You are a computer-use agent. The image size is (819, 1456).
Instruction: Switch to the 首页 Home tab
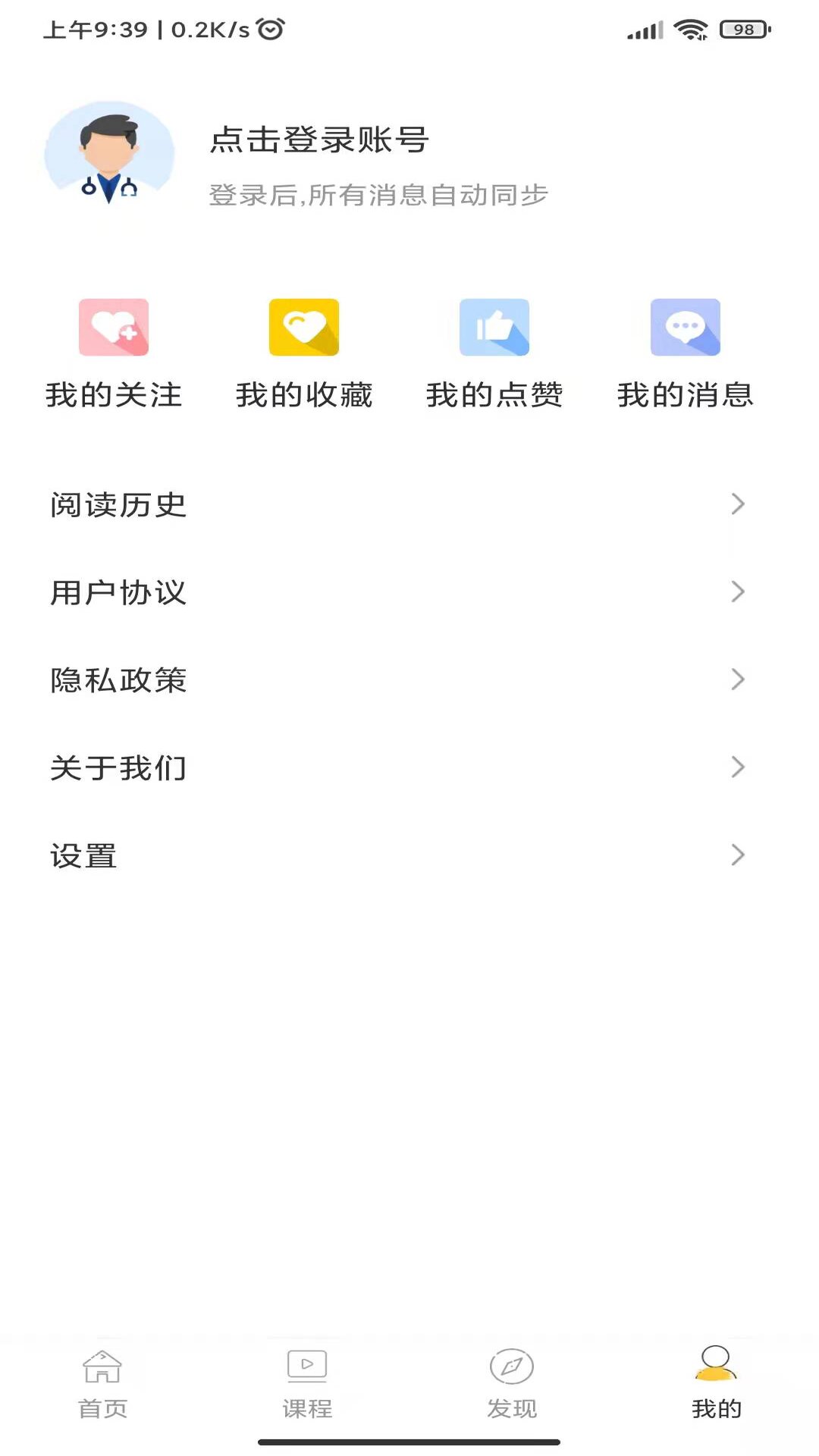coord(102,1383)
